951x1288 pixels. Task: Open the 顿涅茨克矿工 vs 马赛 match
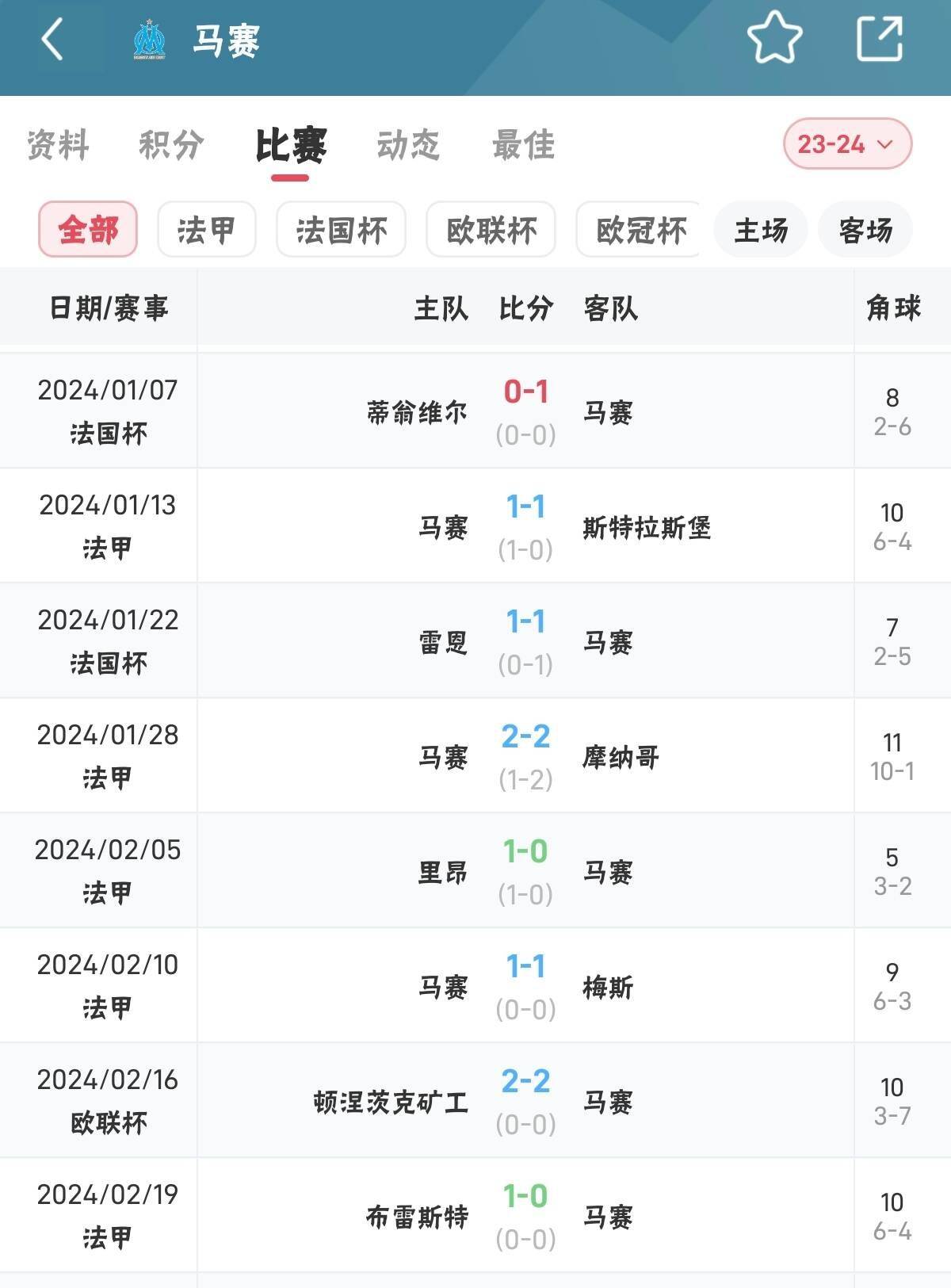click(525, 1101)
